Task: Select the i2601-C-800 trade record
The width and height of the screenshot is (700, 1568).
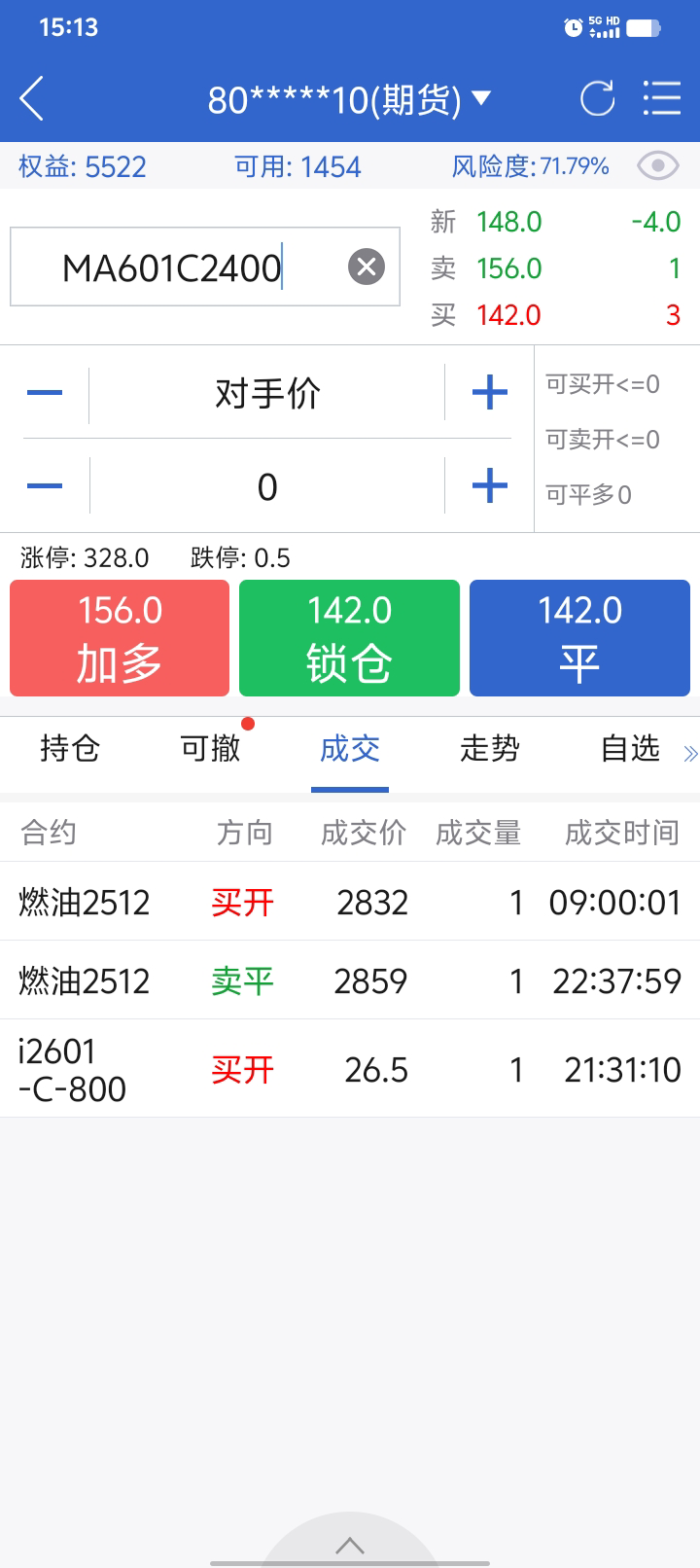Action: point(350,1069)
